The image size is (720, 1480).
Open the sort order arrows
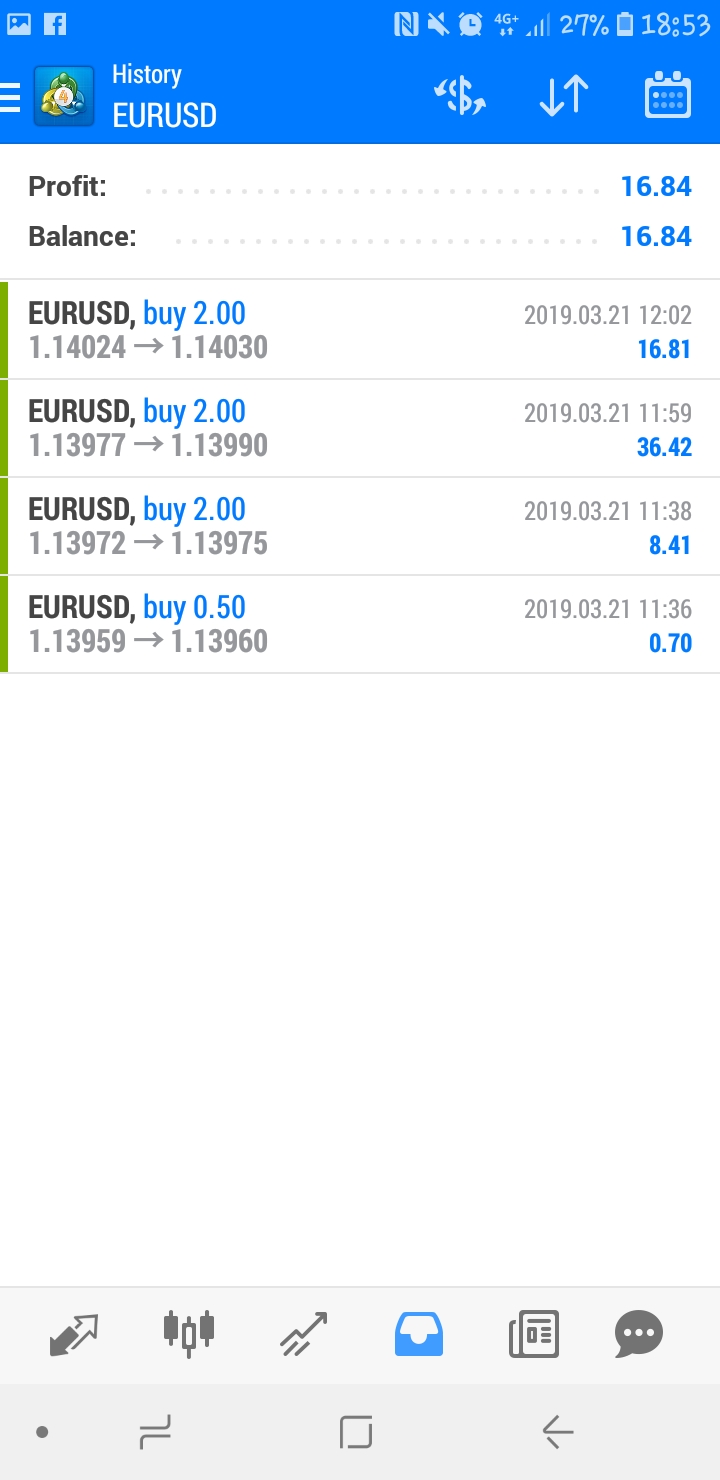(x=564, y=96)
